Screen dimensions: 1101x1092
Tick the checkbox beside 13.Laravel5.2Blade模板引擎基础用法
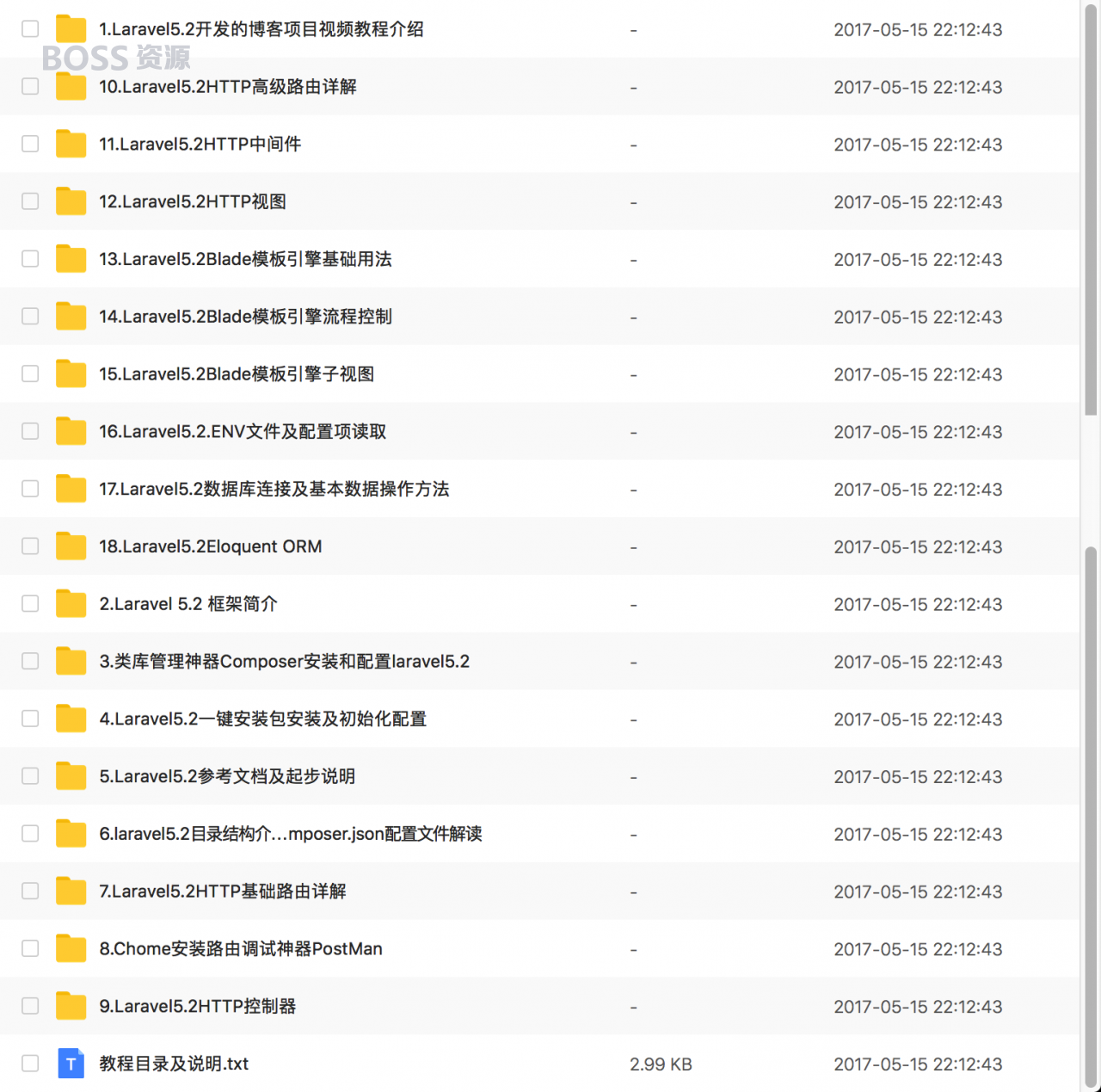[x=30, y=259]
